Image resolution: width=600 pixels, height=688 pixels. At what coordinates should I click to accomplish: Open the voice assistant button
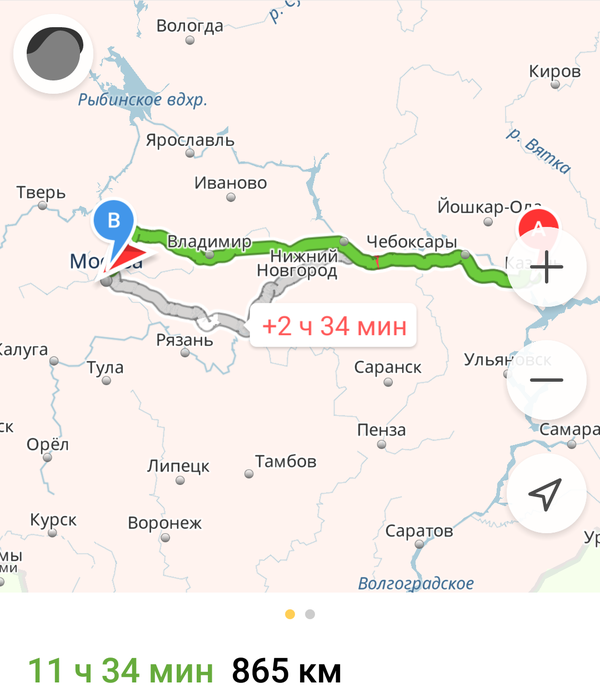coord(52,56)
